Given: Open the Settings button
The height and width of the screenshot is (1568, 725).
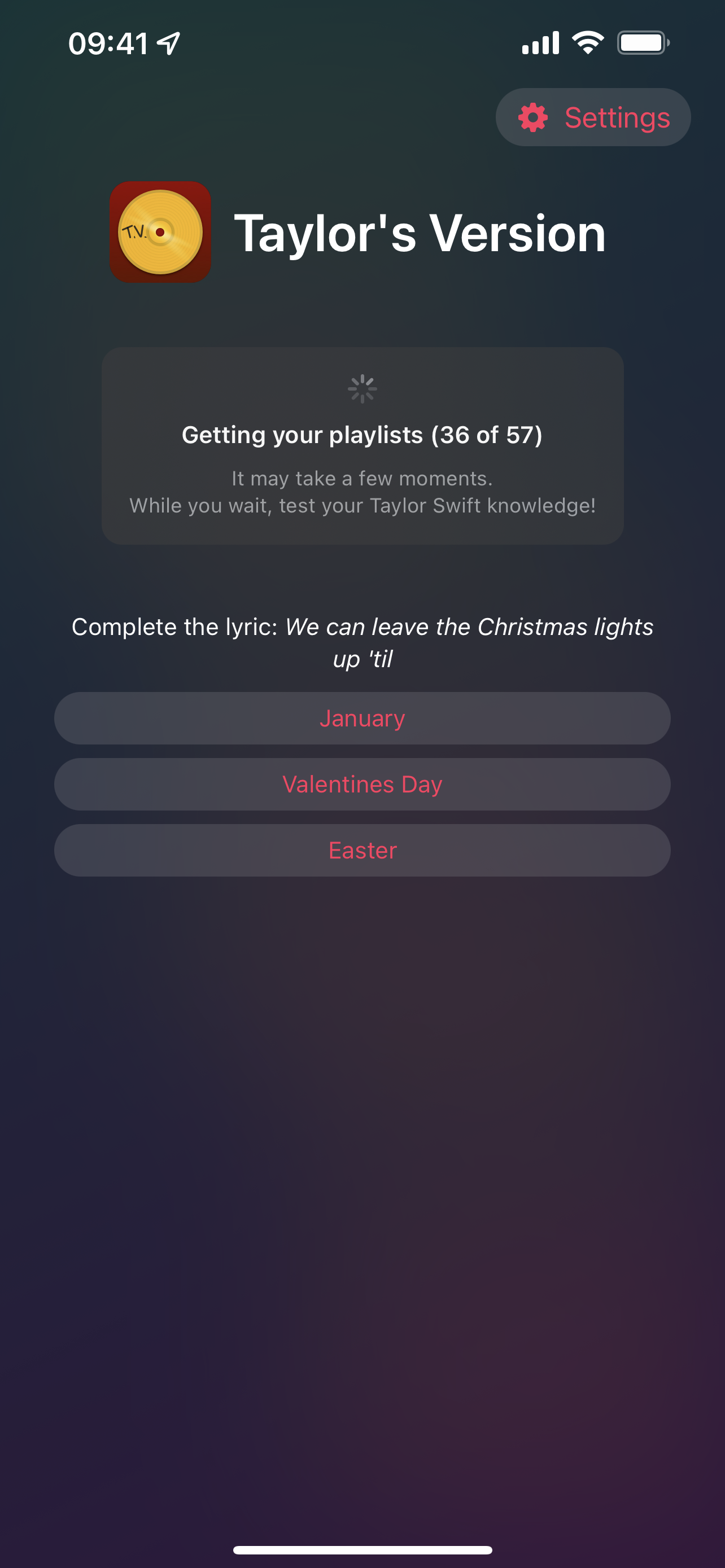Looking at the screenshot, I should tap(593, 117).
